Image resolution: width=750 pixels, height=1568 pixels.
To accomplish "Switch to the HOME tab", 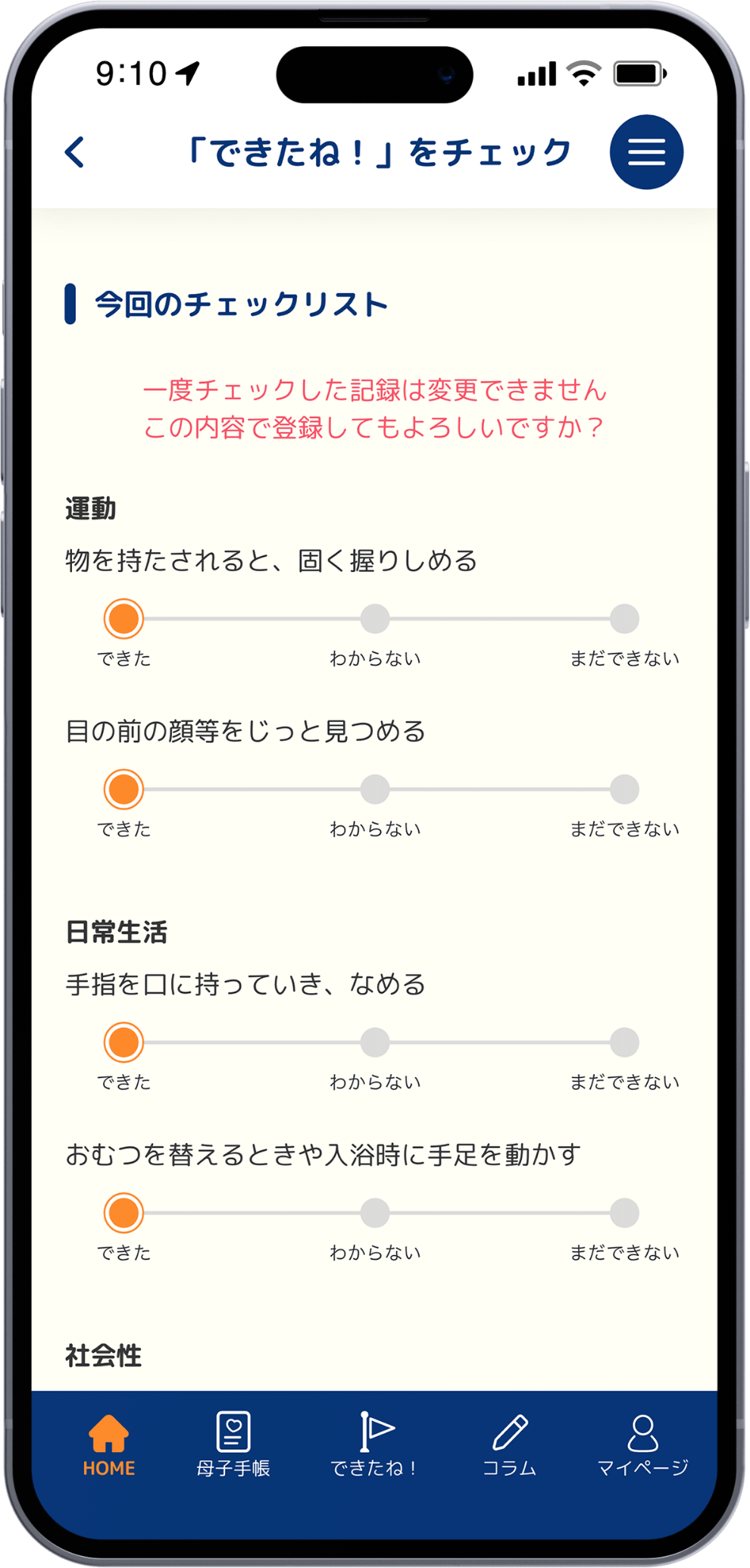I will point(109,1445).
